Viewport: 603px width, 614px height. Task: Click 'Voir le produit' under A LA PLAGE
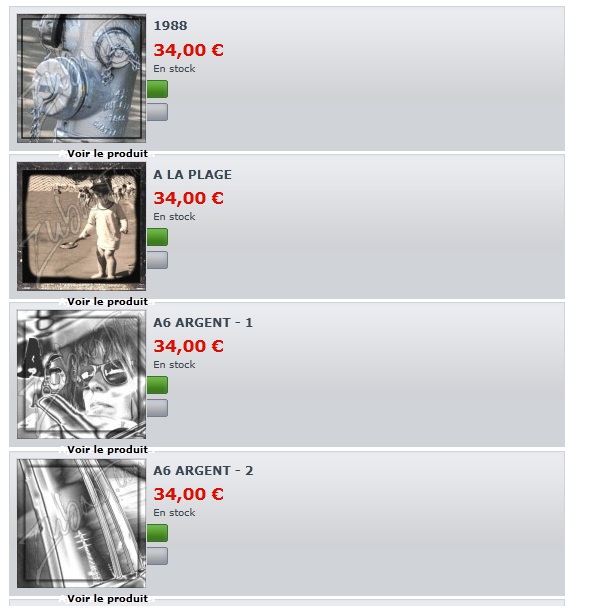click(x=107, y=302)
